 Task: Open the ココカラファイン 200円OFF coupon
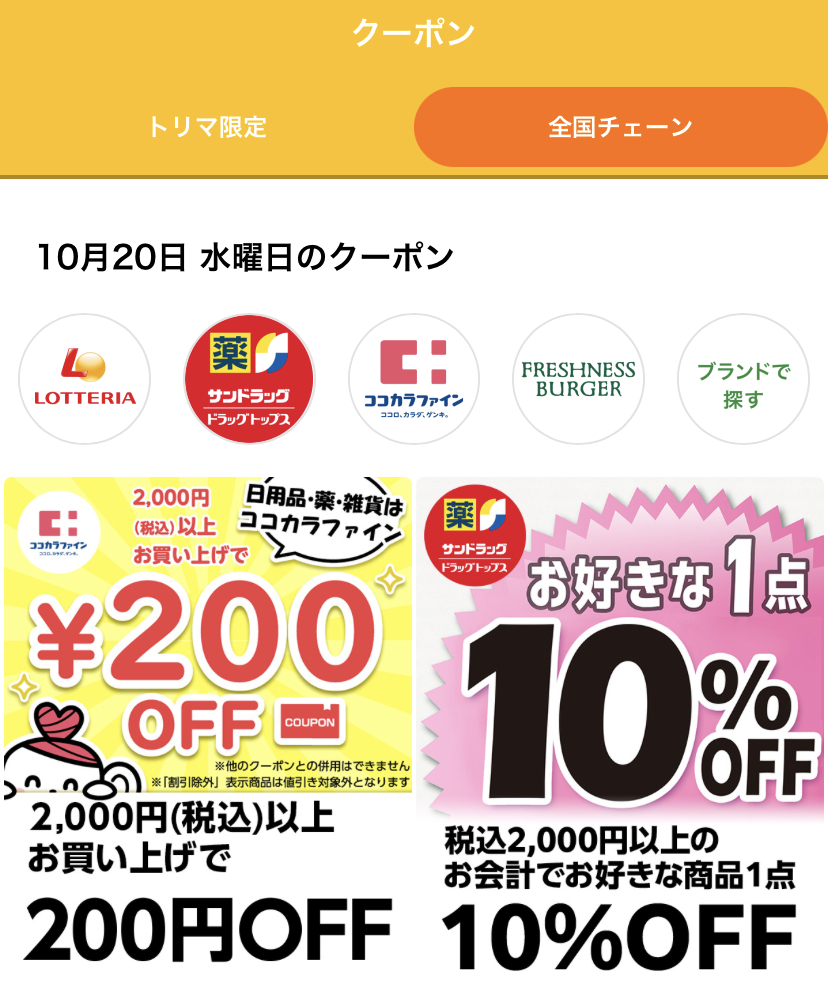point(208,720)
